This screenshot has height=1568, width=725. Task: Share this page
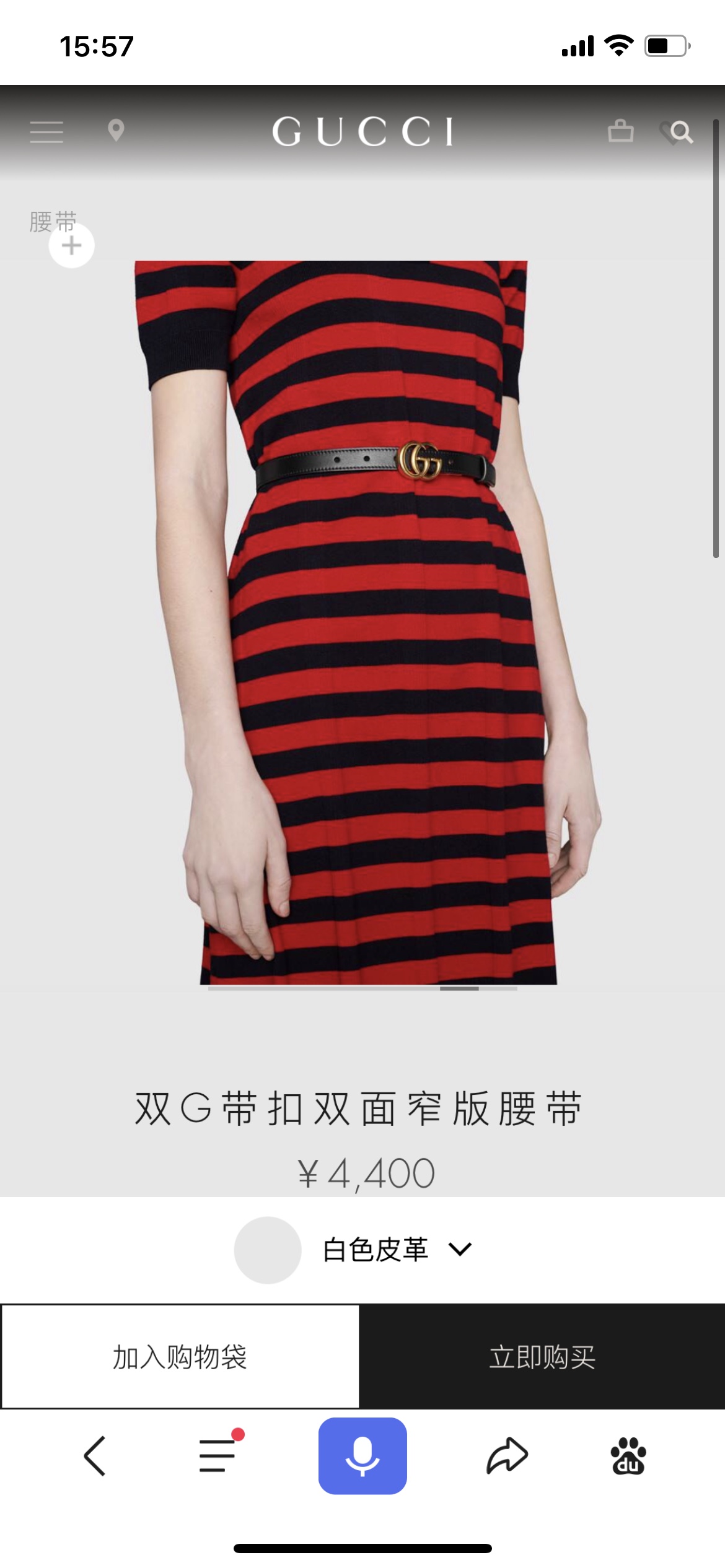[x=507, y=1456]
